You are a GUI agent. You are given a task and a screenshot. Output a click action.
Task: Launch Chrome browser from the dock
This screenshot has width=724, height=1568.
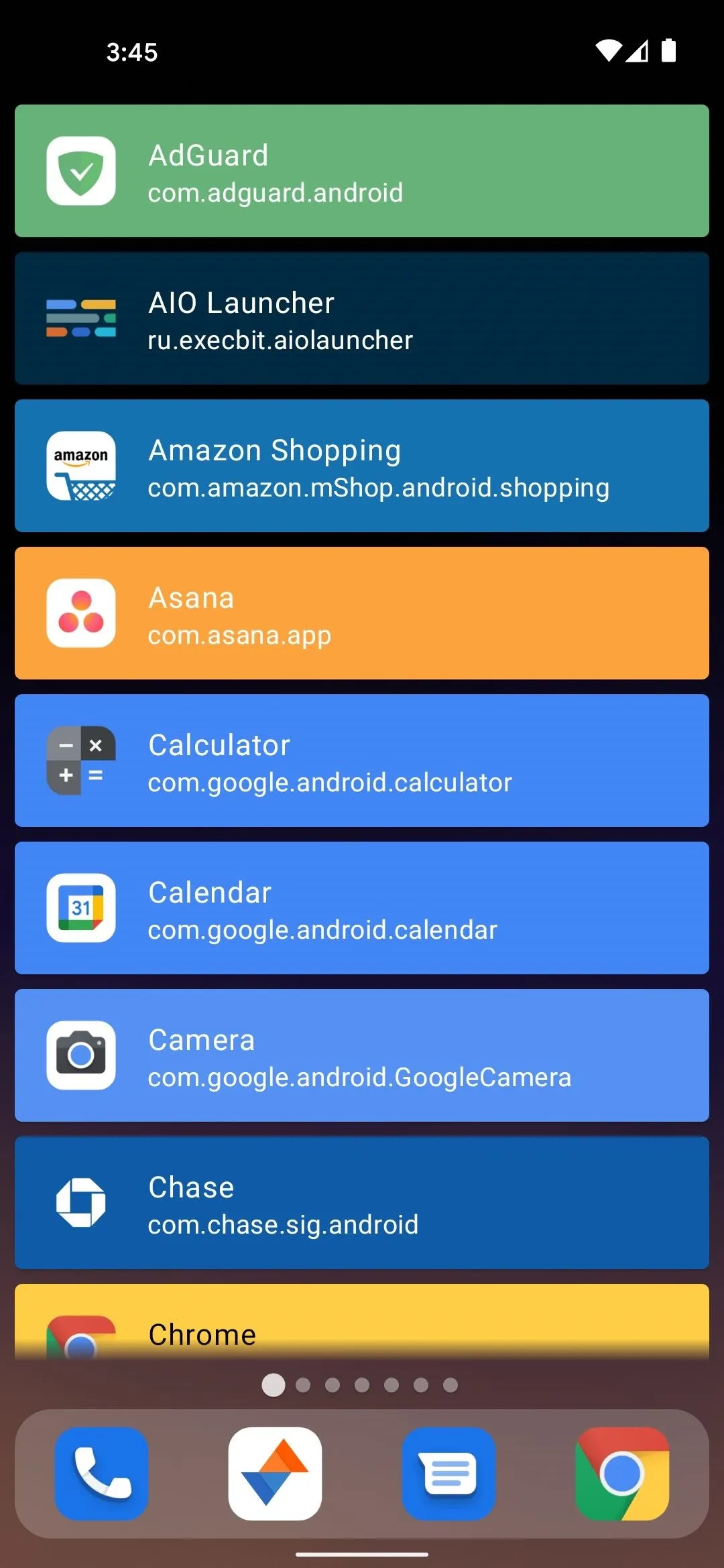pyautogui.click(x=622, y=1474)
